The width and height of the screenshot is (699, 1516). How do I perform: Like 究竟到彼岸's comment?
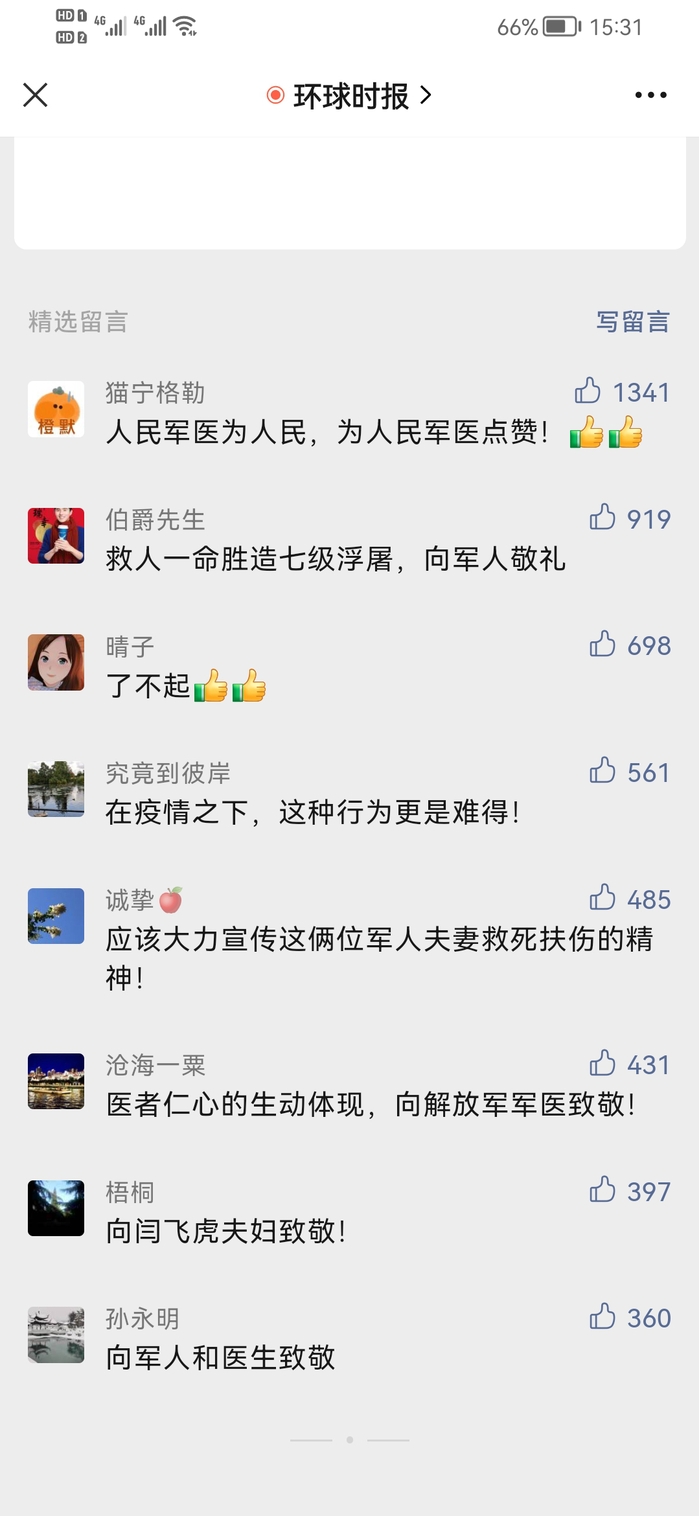tap(602, 771)
